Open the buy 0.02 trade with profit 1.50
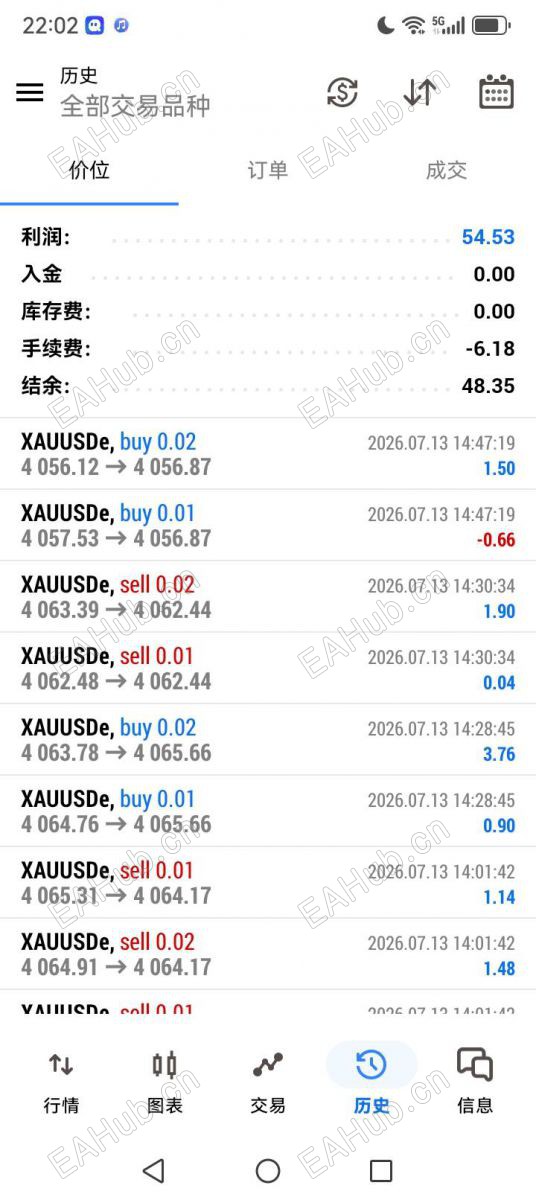Image resolution: width=536 pixels, height=1200 pixels. pos(268,454)
